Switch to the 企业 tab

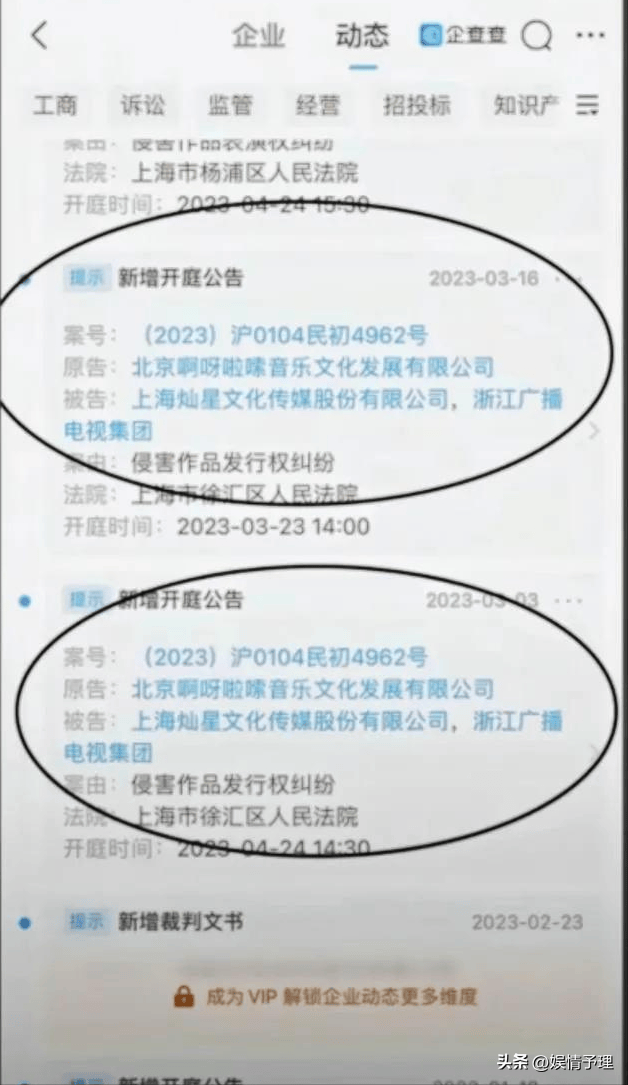[x=258, y=36]
